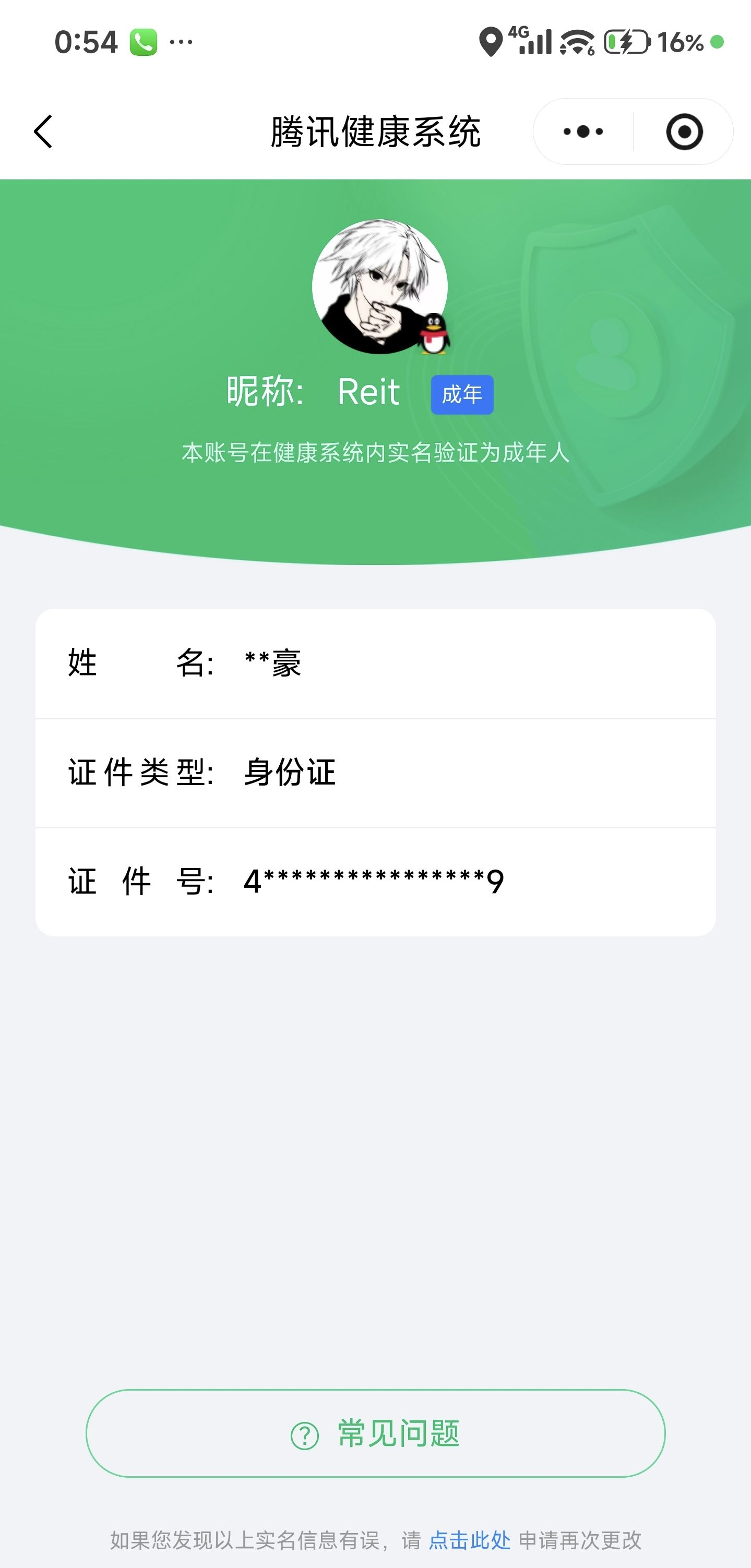Tap the 4G network indicator

click(528, 39)
